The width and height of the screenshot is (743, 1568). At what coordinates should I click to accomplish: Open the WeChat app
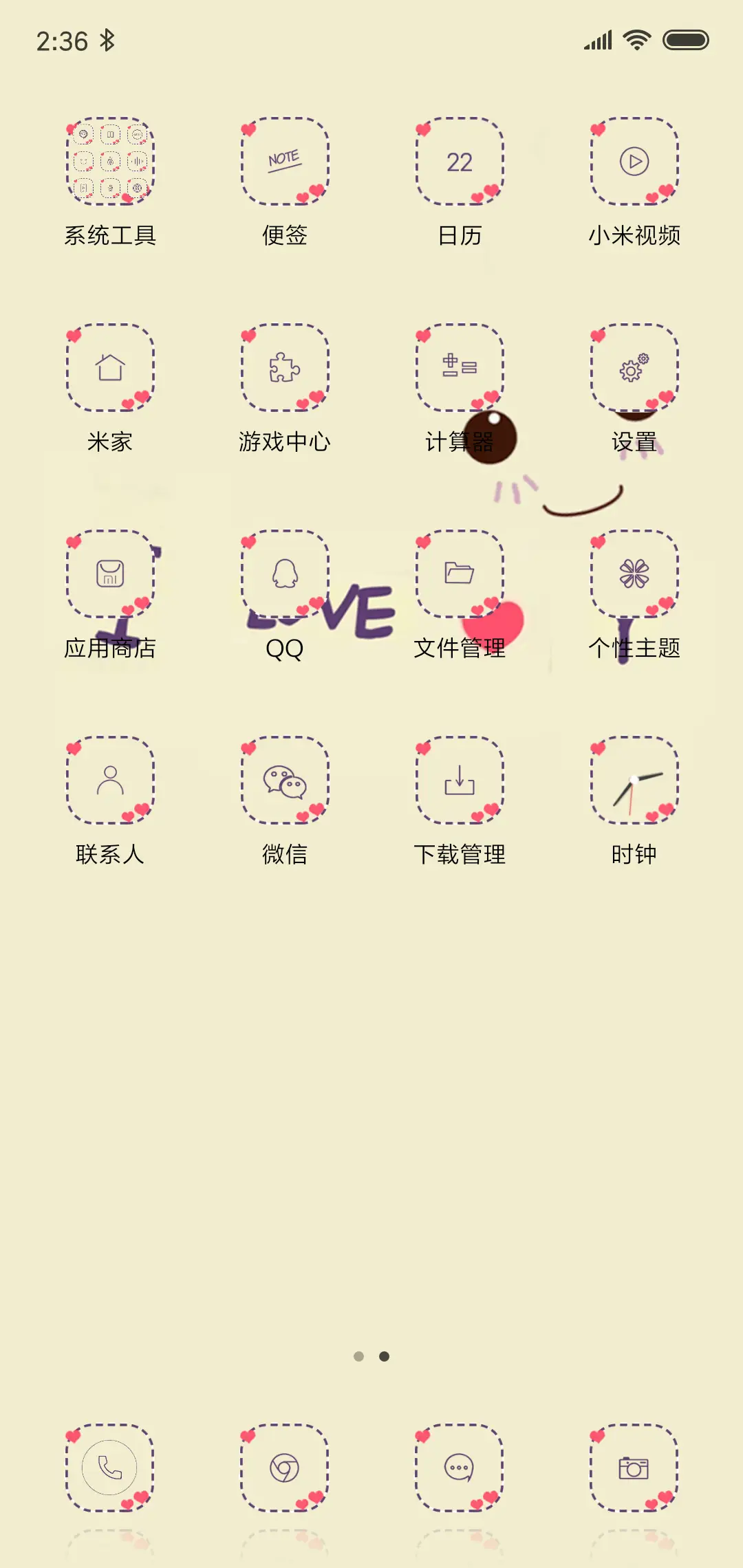[x=285, y=781]
